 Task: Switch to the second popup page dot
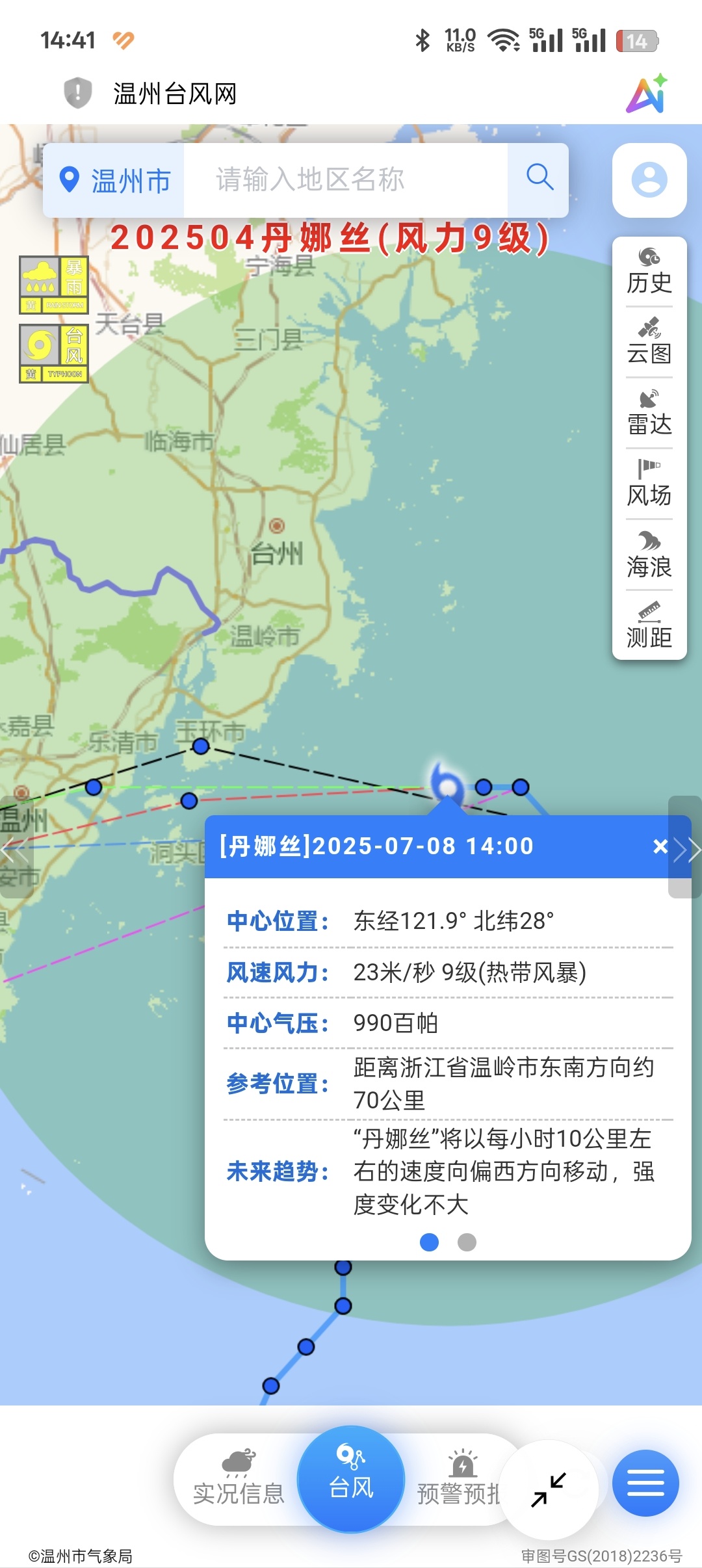(x=467, y=1242)
